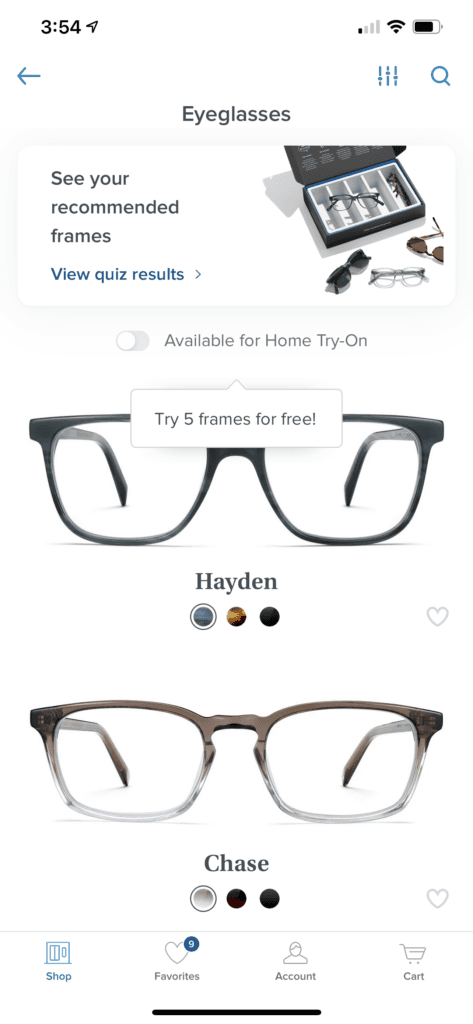Open the search magnifier icon
The image size is (473, 1024).
[x=440, y=76]
